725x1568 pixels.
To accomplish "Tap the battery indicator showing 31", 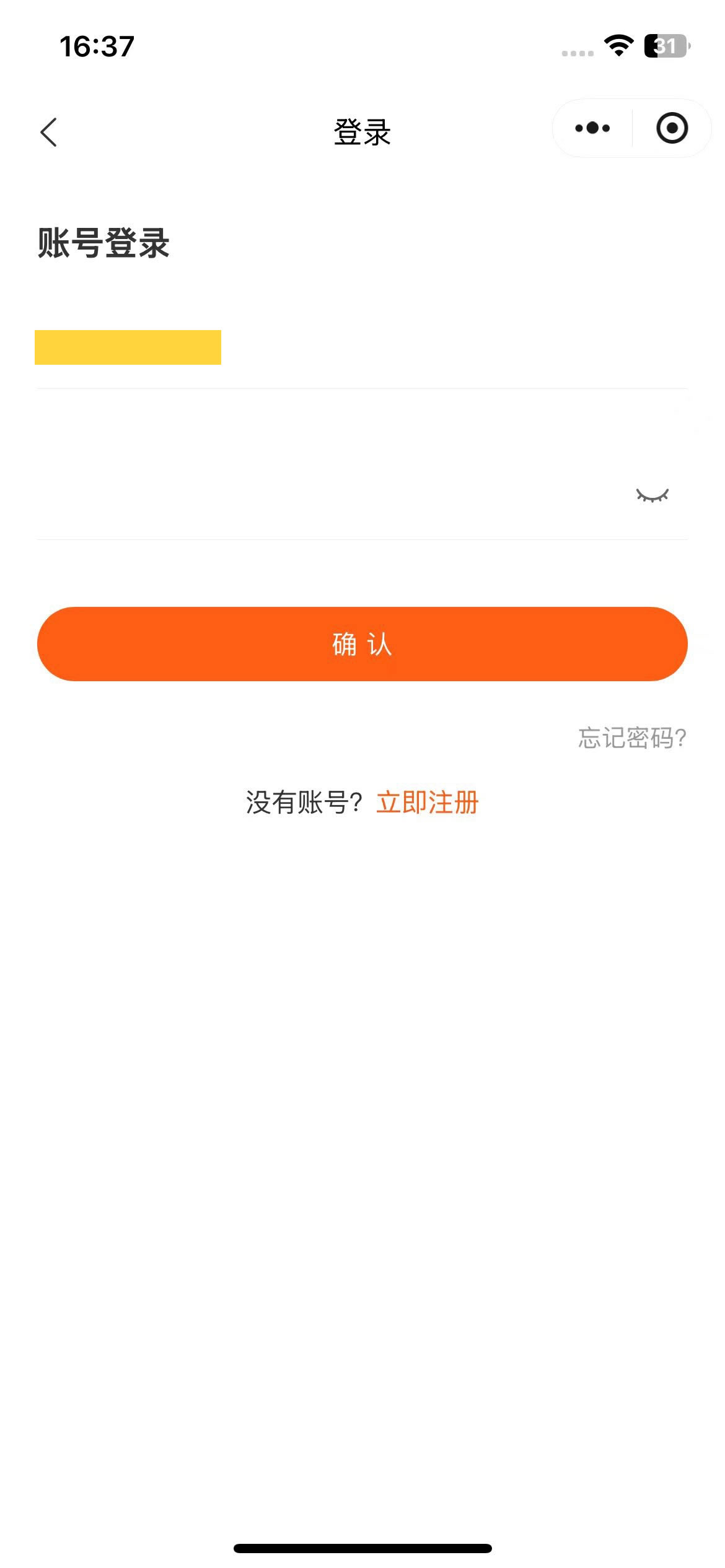I will (666, 45).
